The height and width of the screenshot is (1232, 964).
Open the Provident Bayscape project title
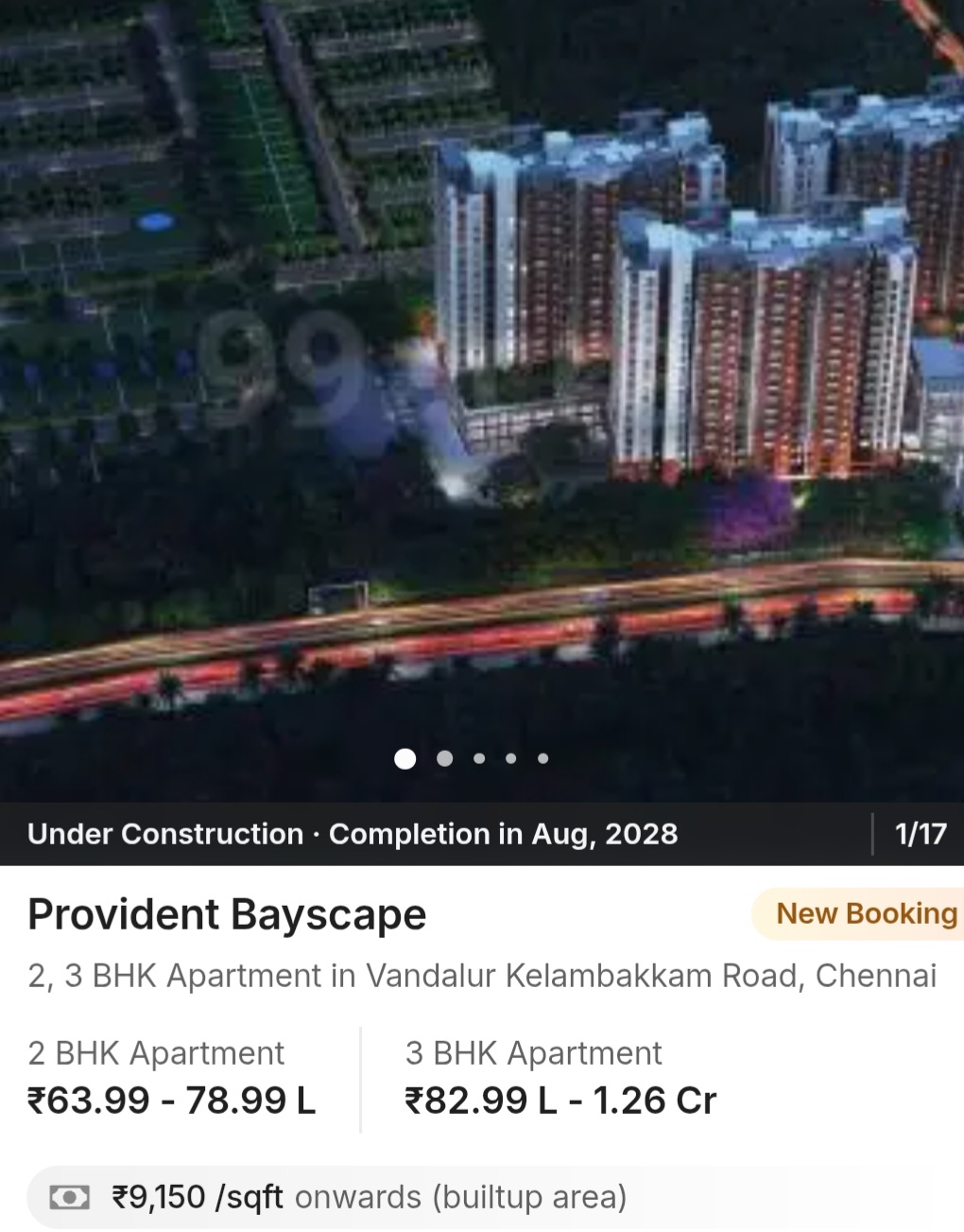[x=227, y=914]
